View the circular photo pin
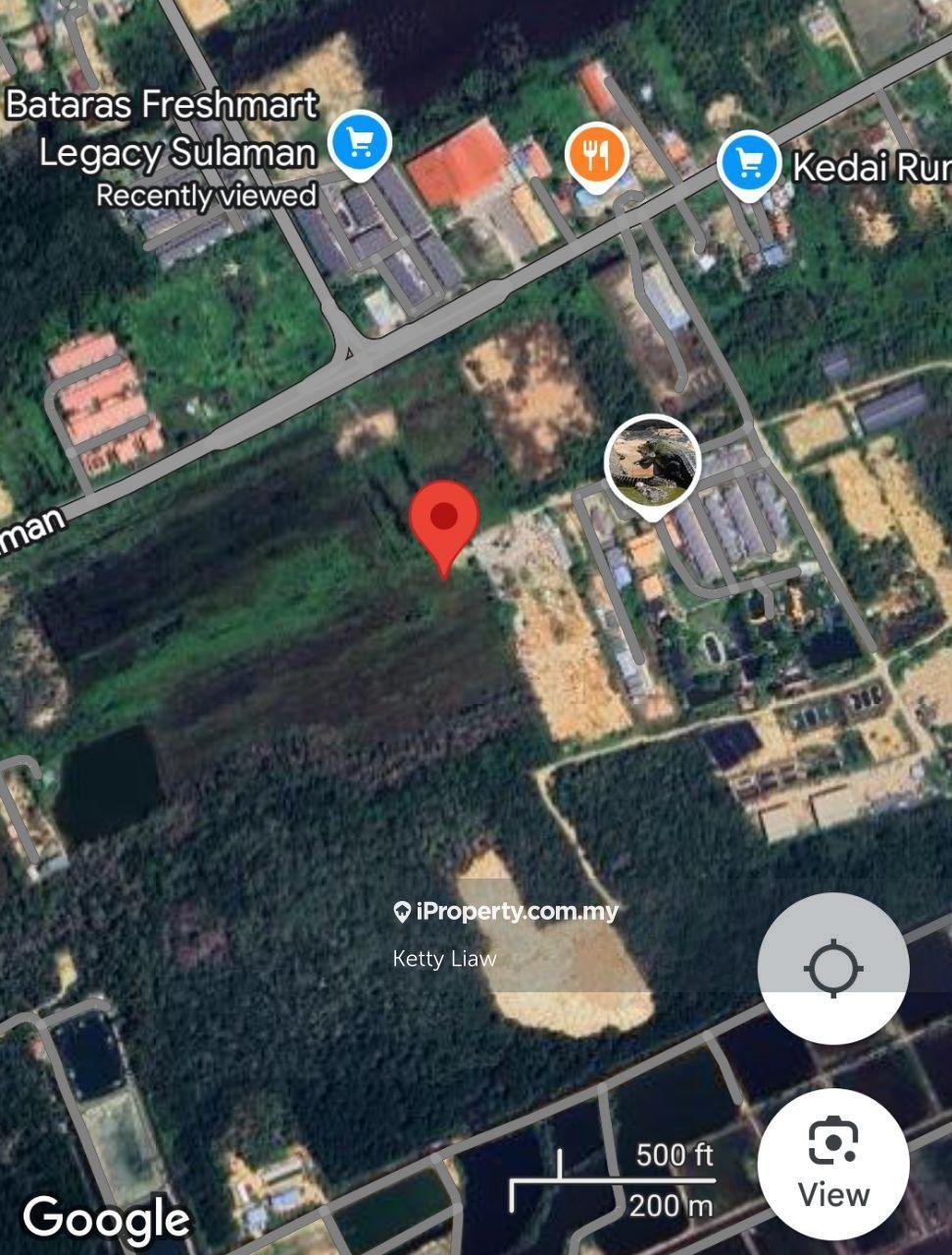Image resolution: width=952 pixels, height=1255 pixels. point(652,464)
